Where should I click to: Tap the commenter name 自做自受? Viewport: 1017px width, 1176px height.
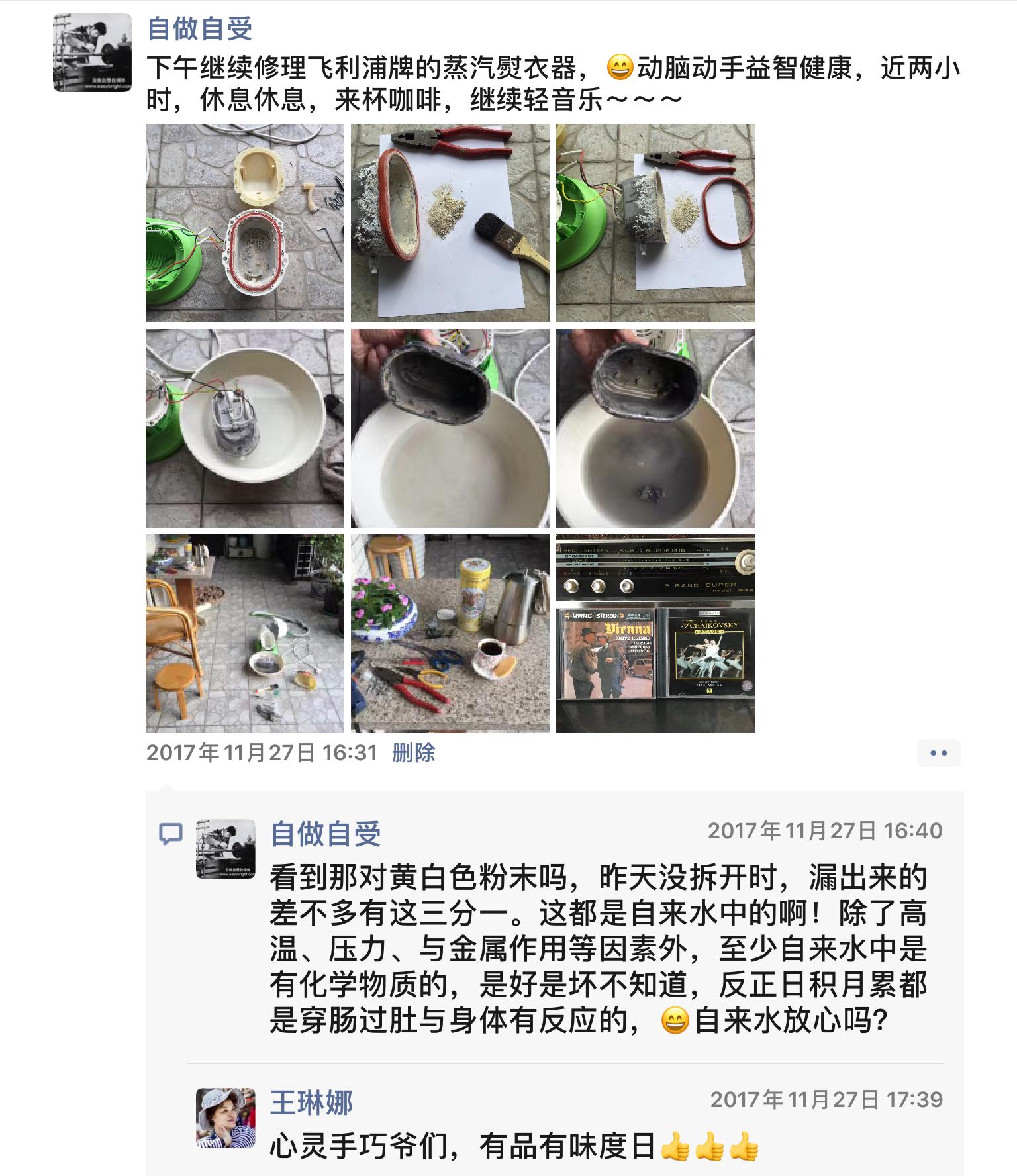click(326, 834)
